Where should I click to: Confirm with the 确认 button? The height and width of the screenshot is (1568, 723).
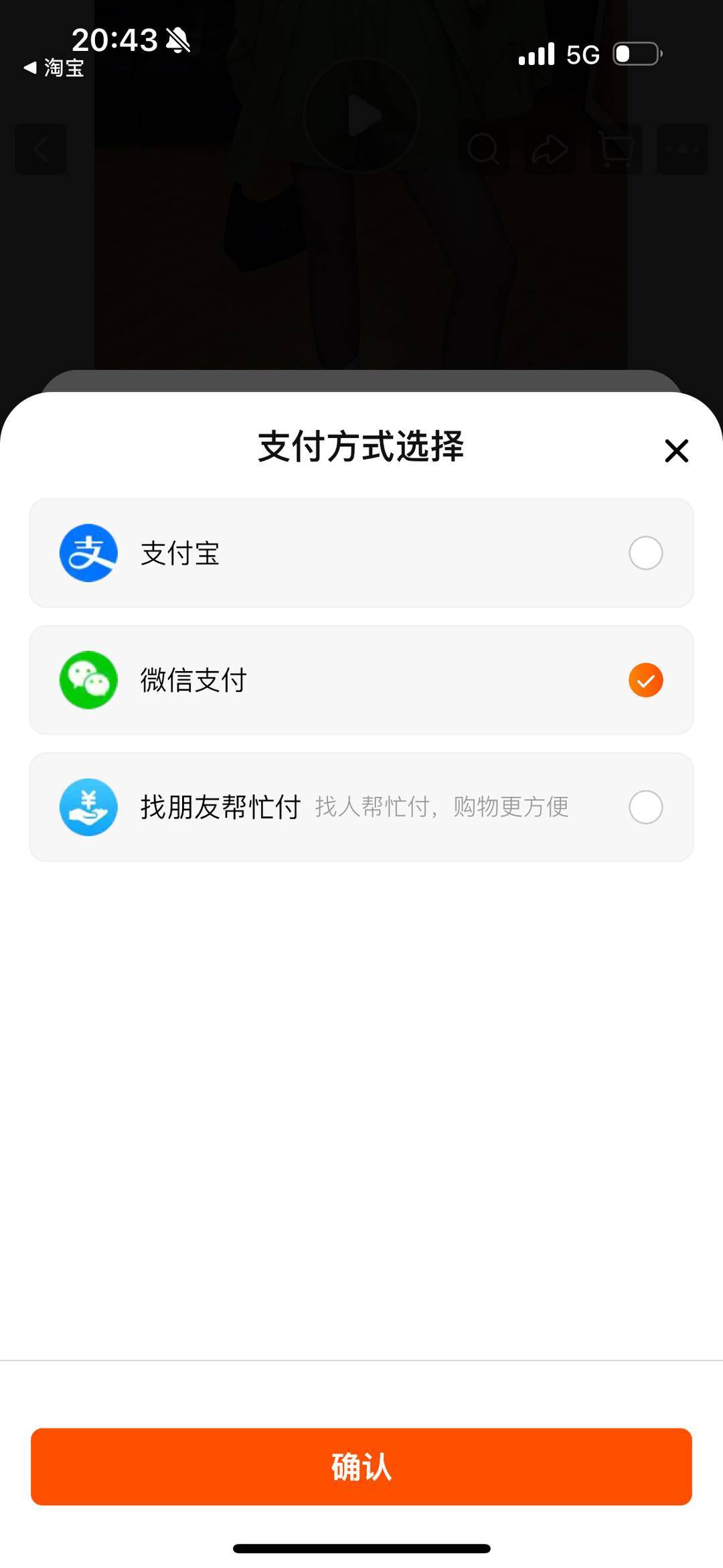[x=361, y=1466]
